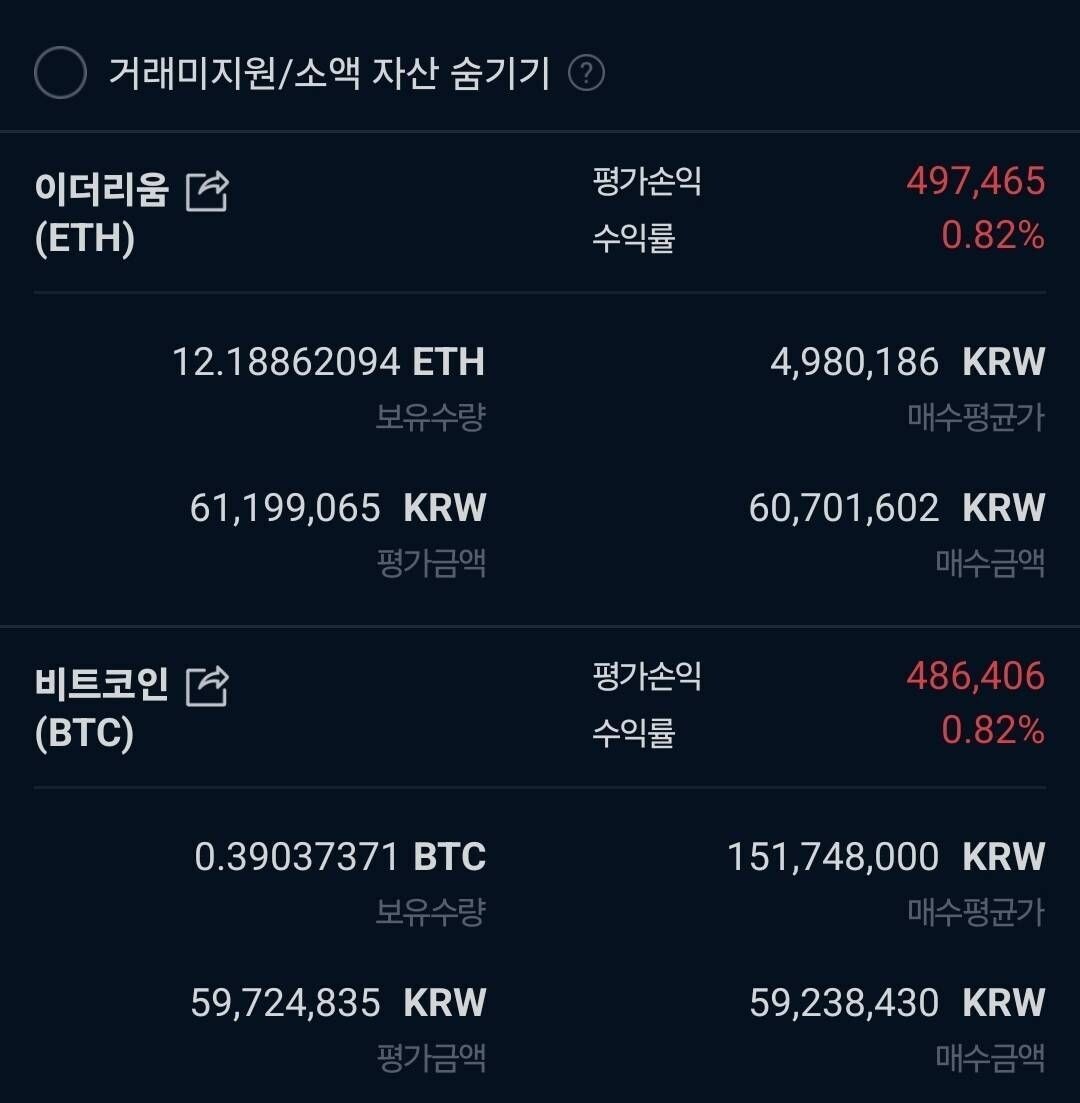Click the ETH 평가금액 value 61,199,065 KRW
Screen dimensions: 1080x1103
[339, 507]
